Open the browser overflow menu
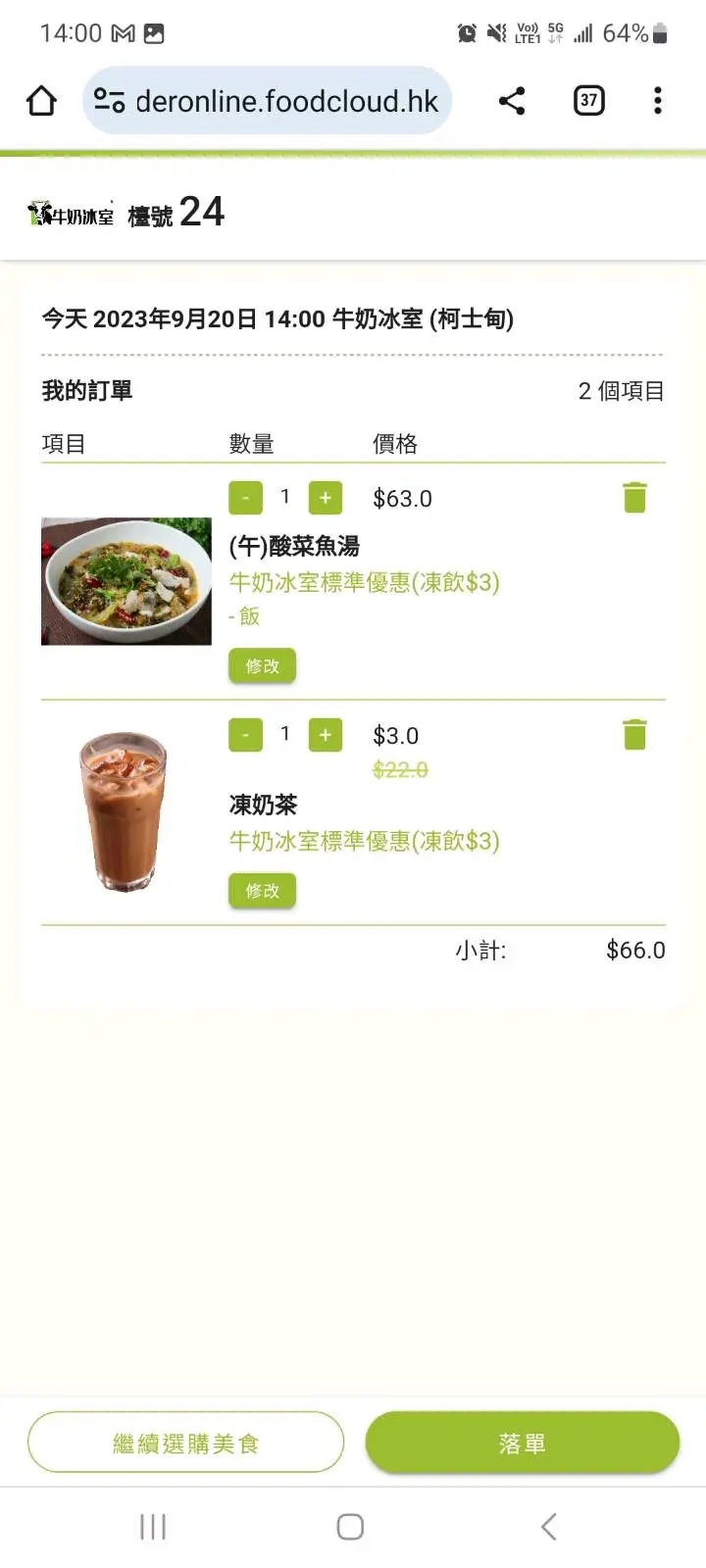The width and height of the screenshot is (706, 1568). click(658, 100)
